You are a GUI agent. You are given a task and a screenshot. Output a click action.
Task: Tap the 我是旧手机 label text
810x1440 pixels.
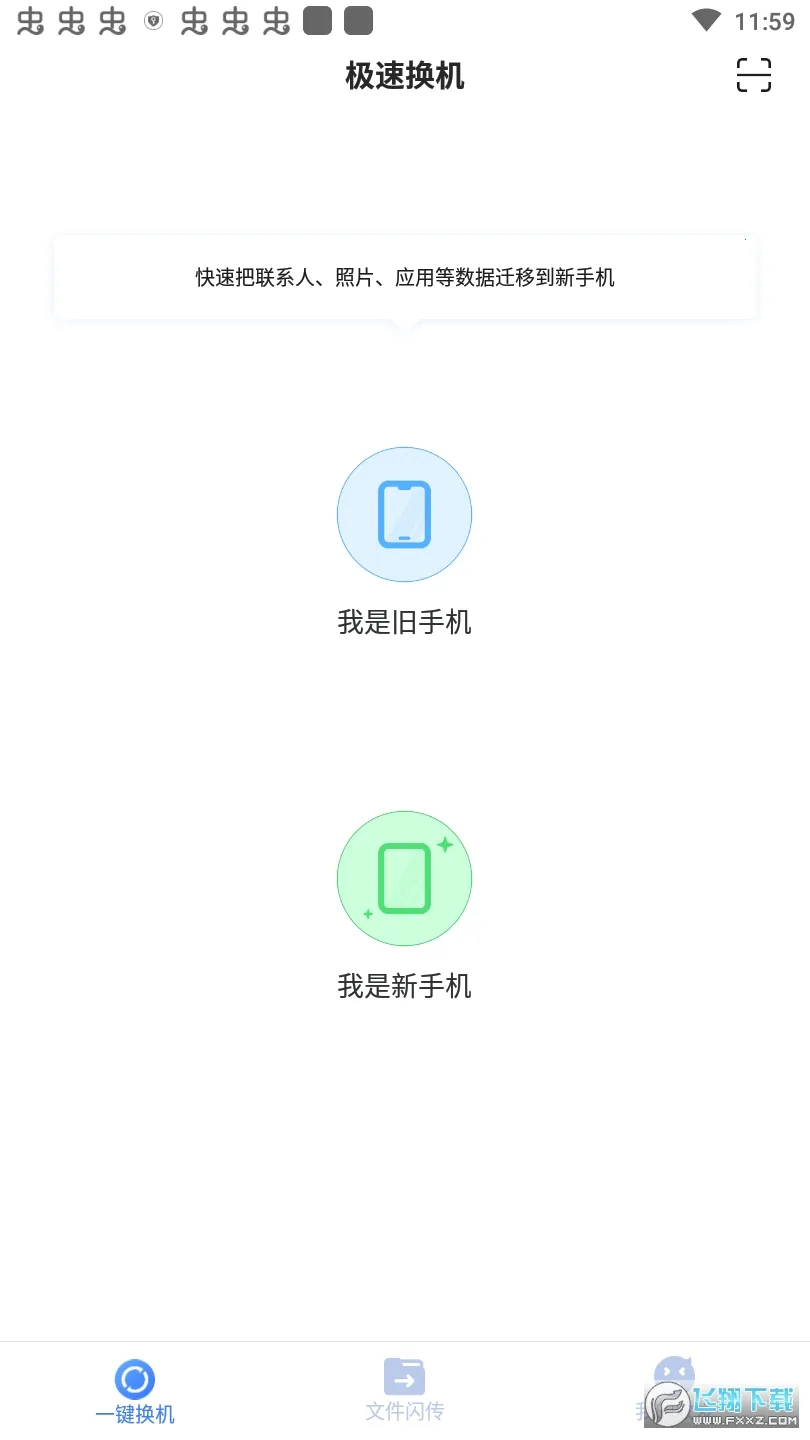pos(404,622)
